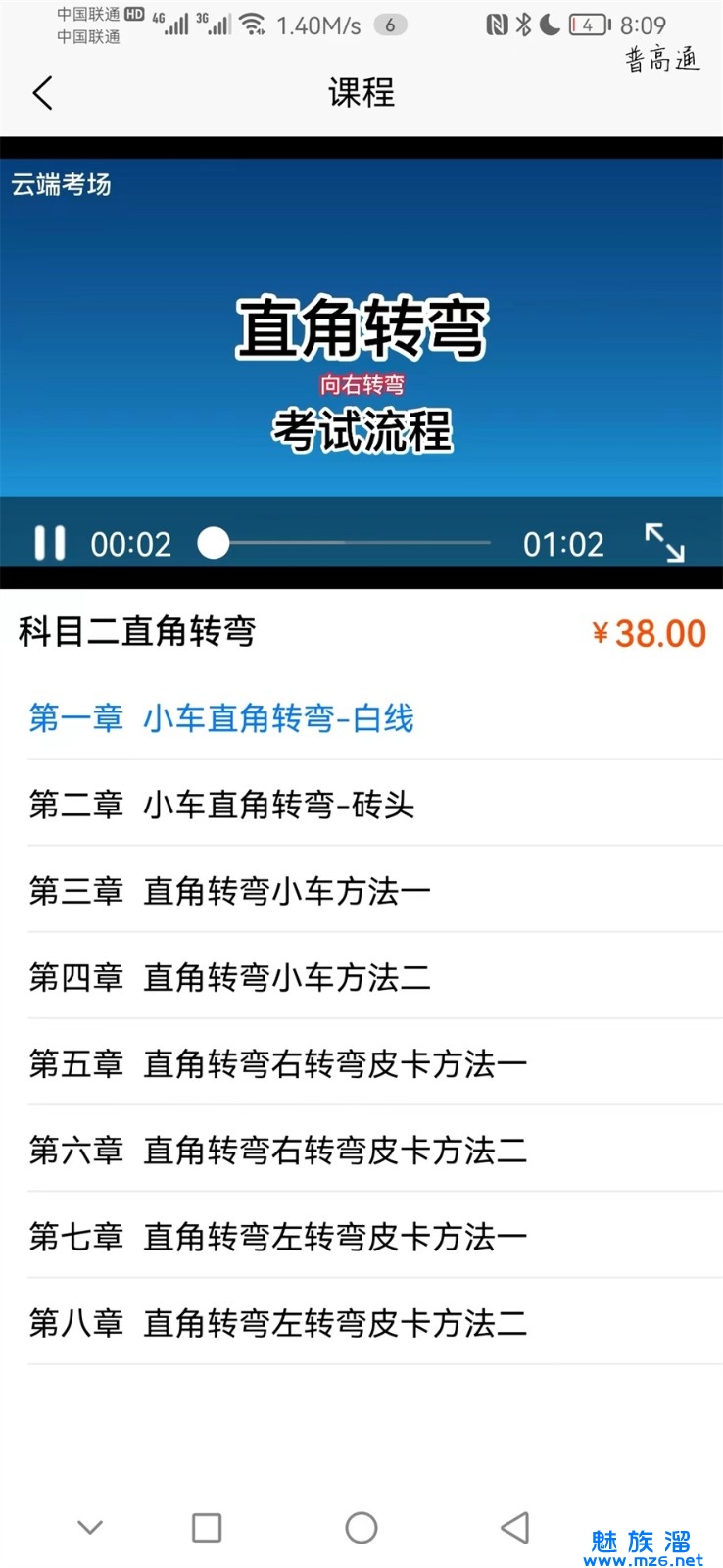Select 第三章 直角转弯小车方法一

pyautogui.click(x=230, y=891)
